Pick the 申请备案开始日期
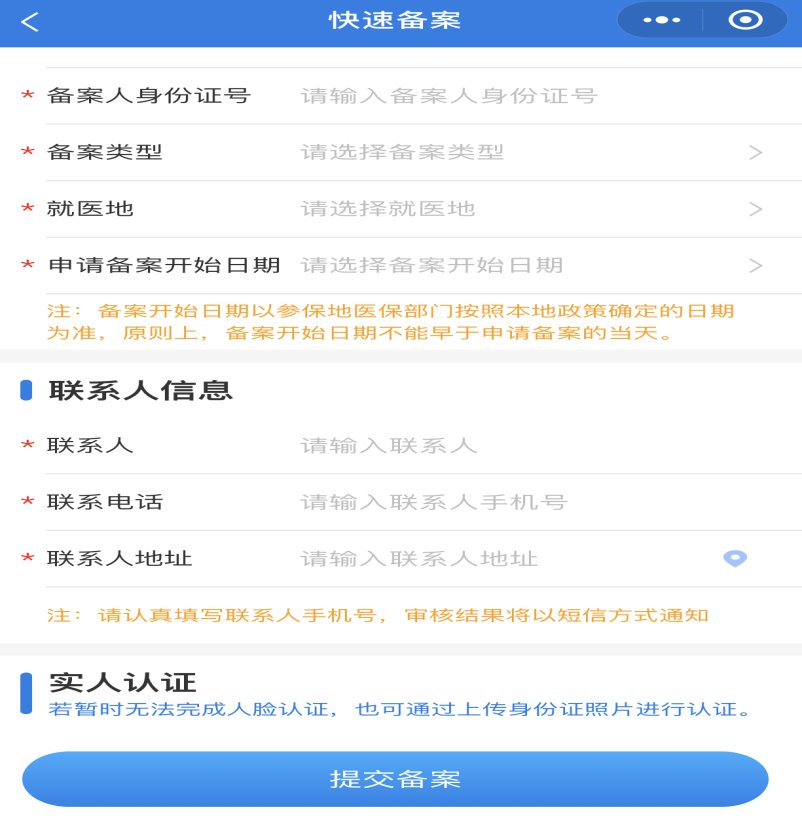 pos(520,265)
